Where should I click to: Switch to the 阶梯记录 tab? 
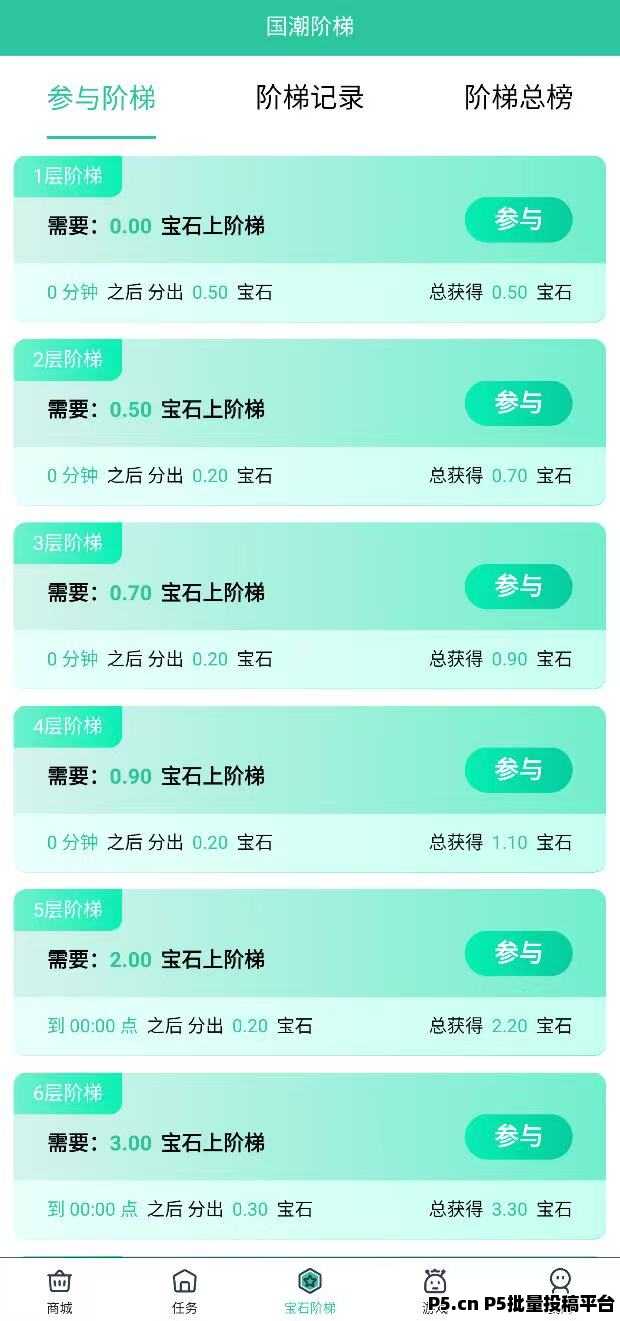pos(310,97)
